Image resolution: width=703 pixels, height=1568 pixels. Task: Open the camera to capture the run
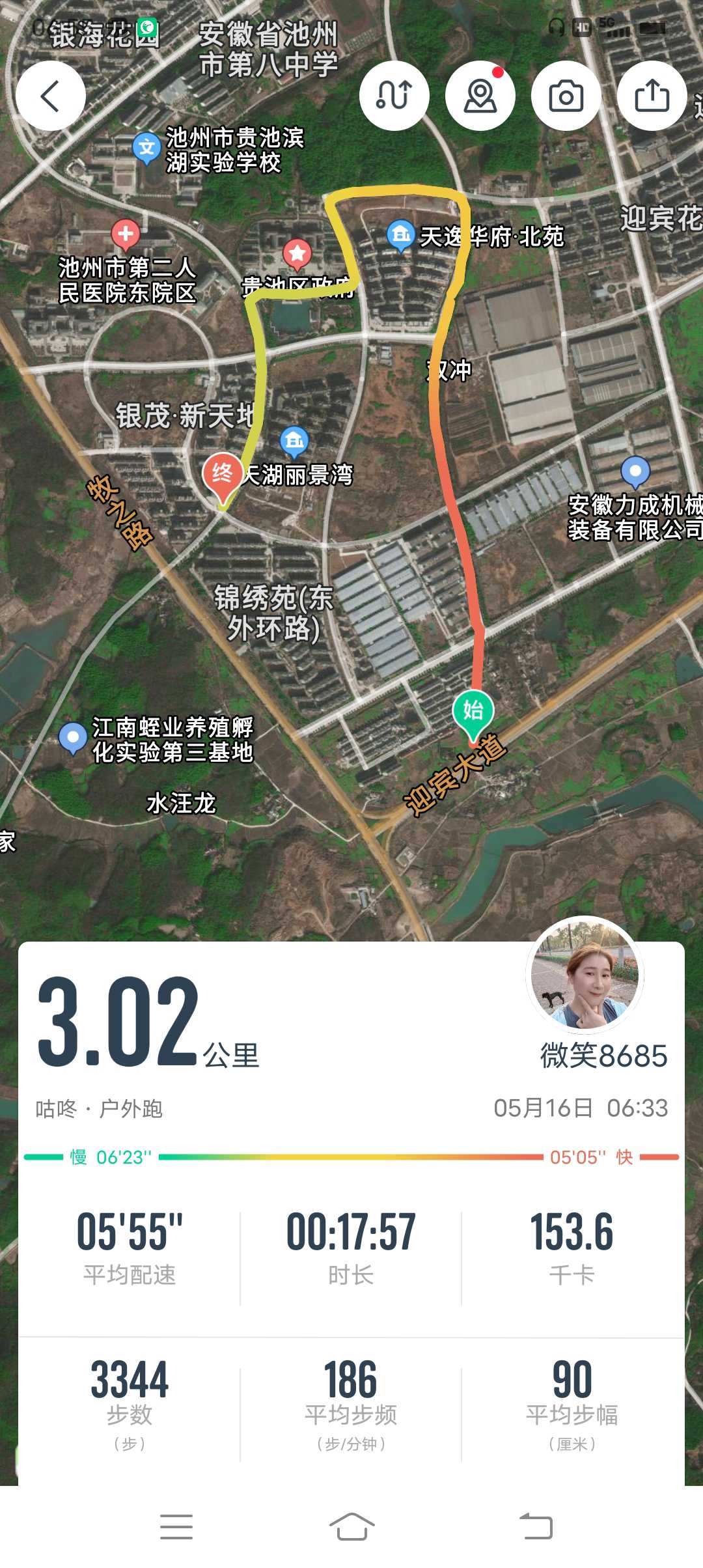click(x=566, y=96)
